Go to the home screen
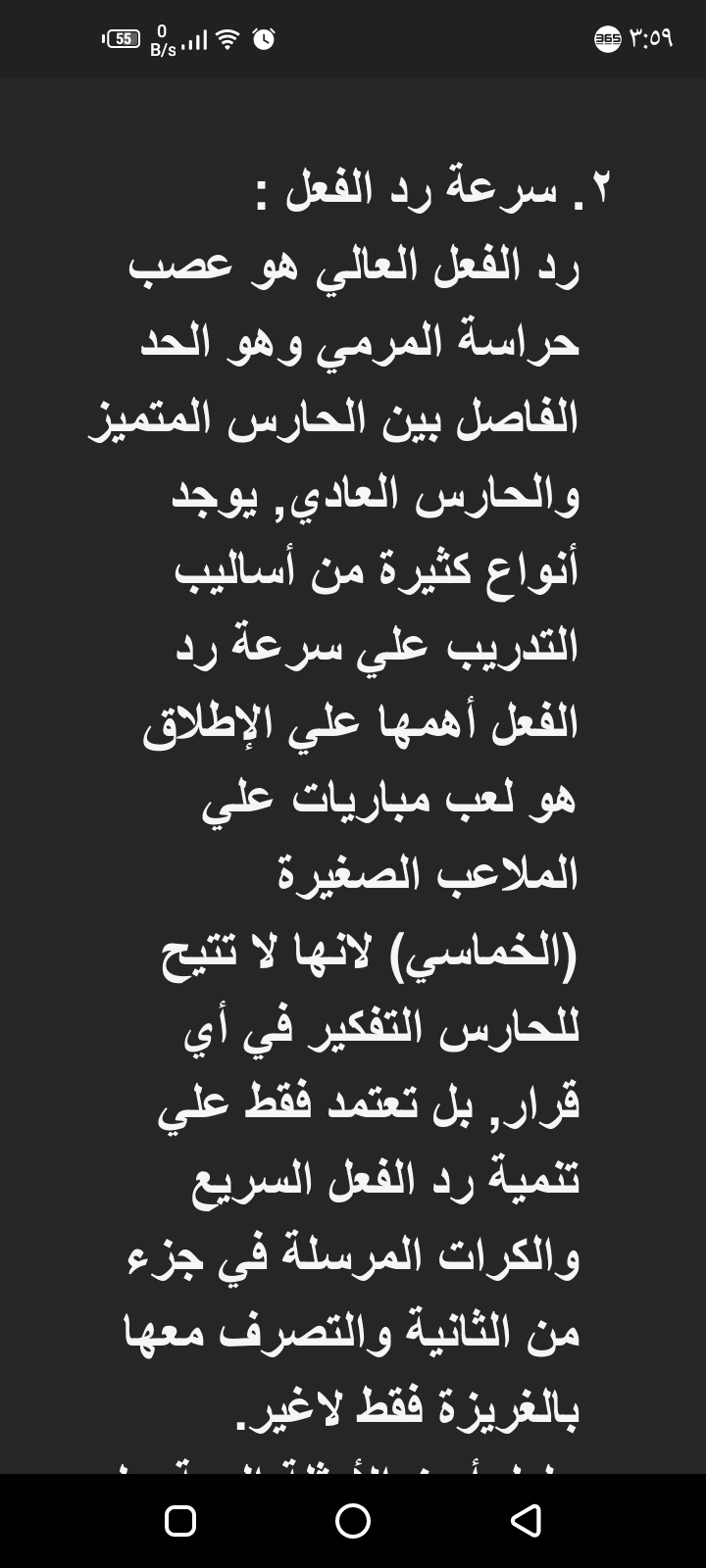Image resolution: width=706 pixels, height=1568 pixels. tap(353, 1520)
